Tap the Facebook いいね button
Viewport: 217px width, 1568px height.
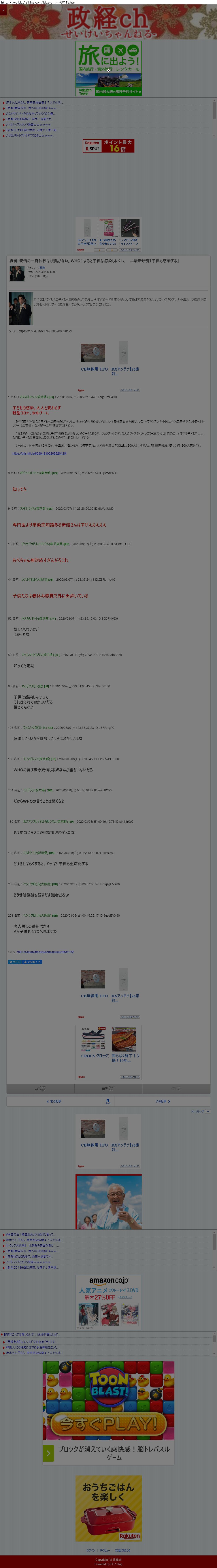tap(32, 962)
